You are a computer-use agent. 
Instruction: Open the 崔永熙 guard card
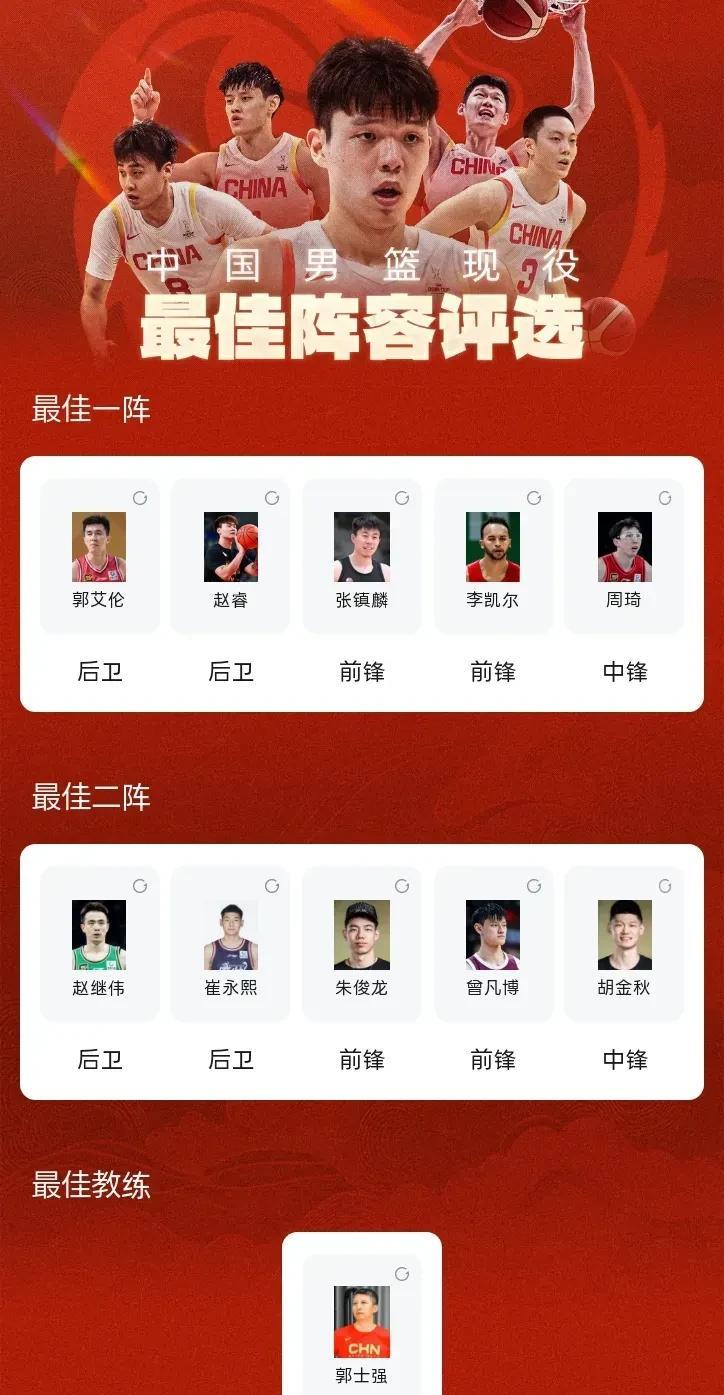point(230,944)
